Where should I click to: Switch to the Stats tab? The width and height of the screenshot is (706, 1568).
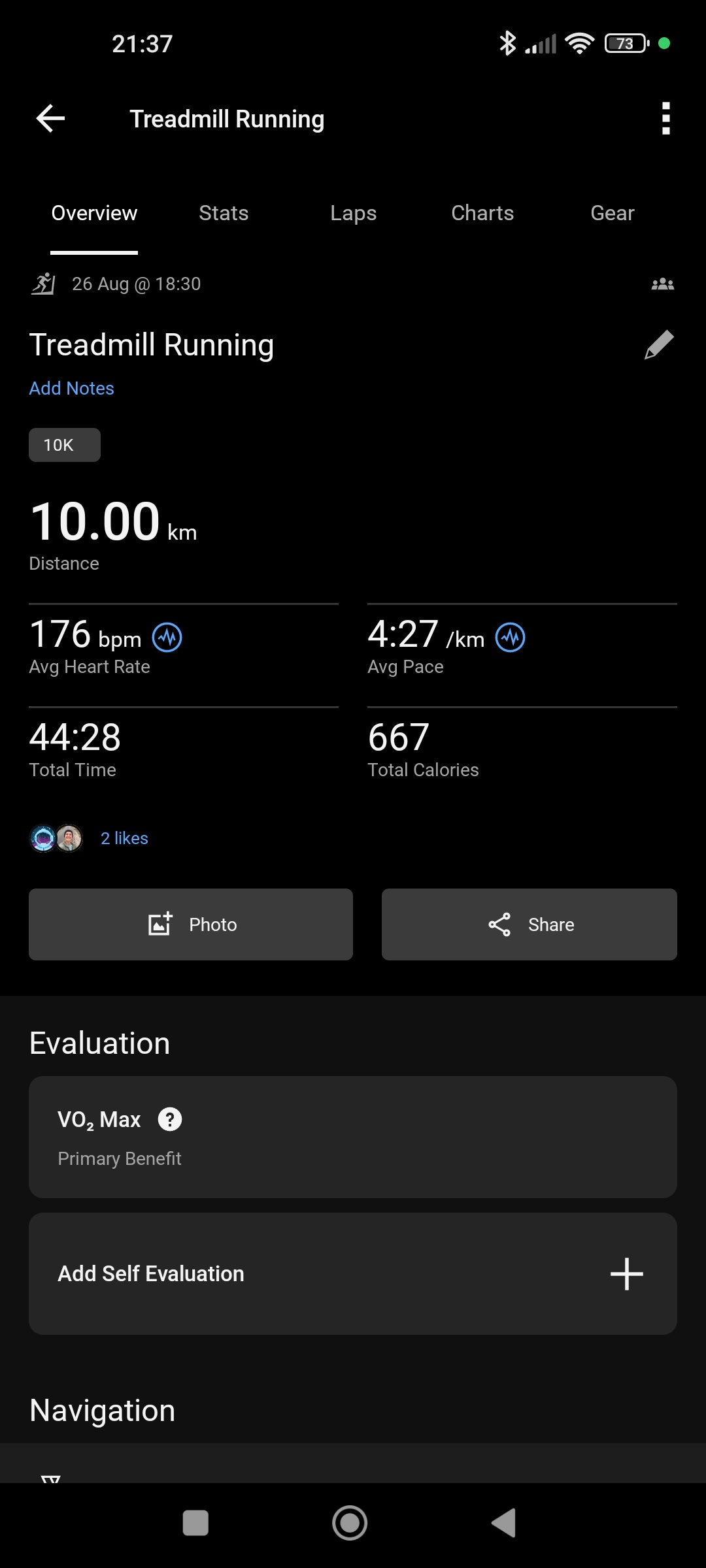coord(224,213)
